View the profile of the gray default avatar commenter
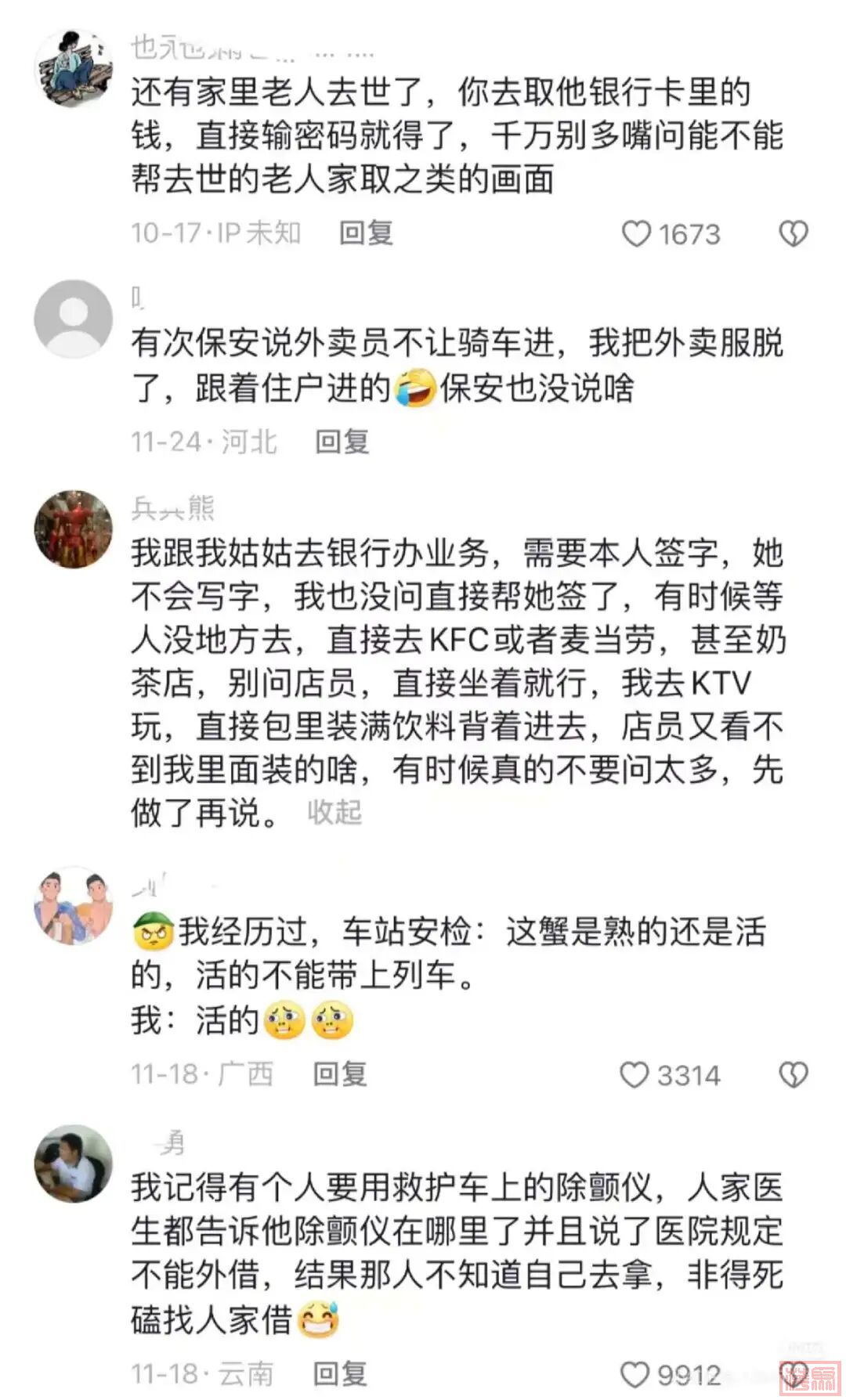 tap(74, 319)
